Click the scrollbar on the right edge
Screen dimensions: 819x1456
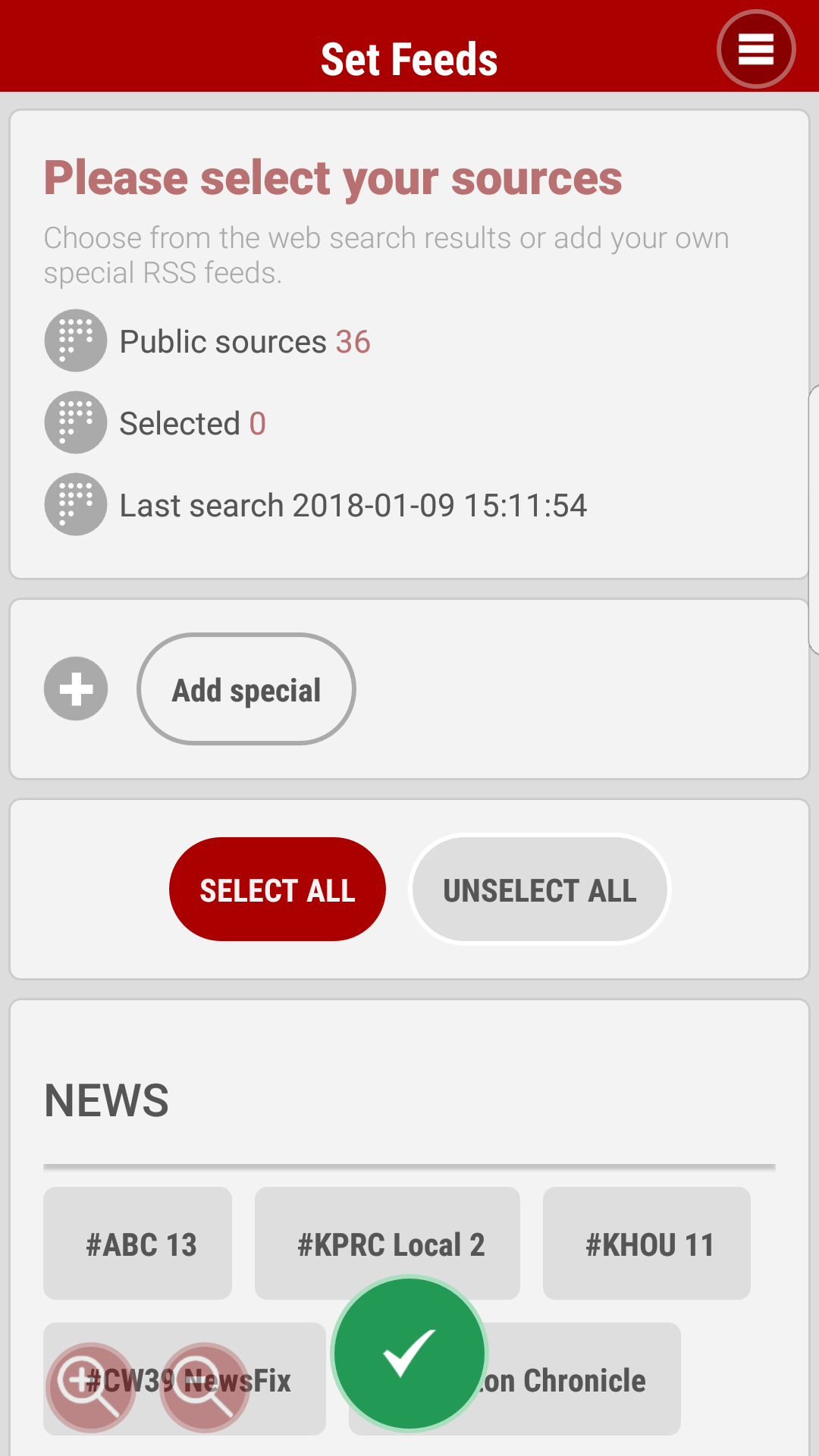click(814, 523)
